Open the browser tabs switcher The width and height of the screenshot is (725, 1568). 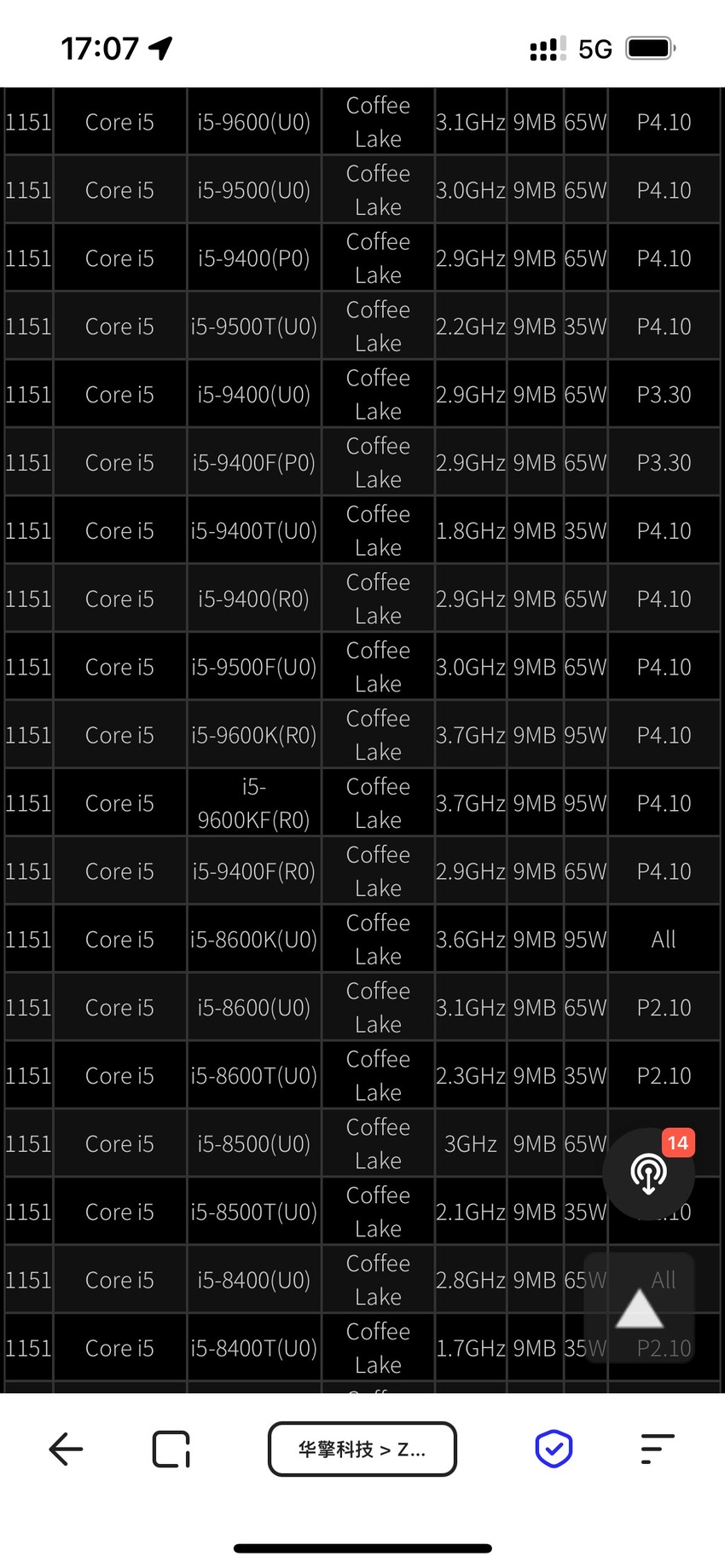click(x=171, y=1449)
